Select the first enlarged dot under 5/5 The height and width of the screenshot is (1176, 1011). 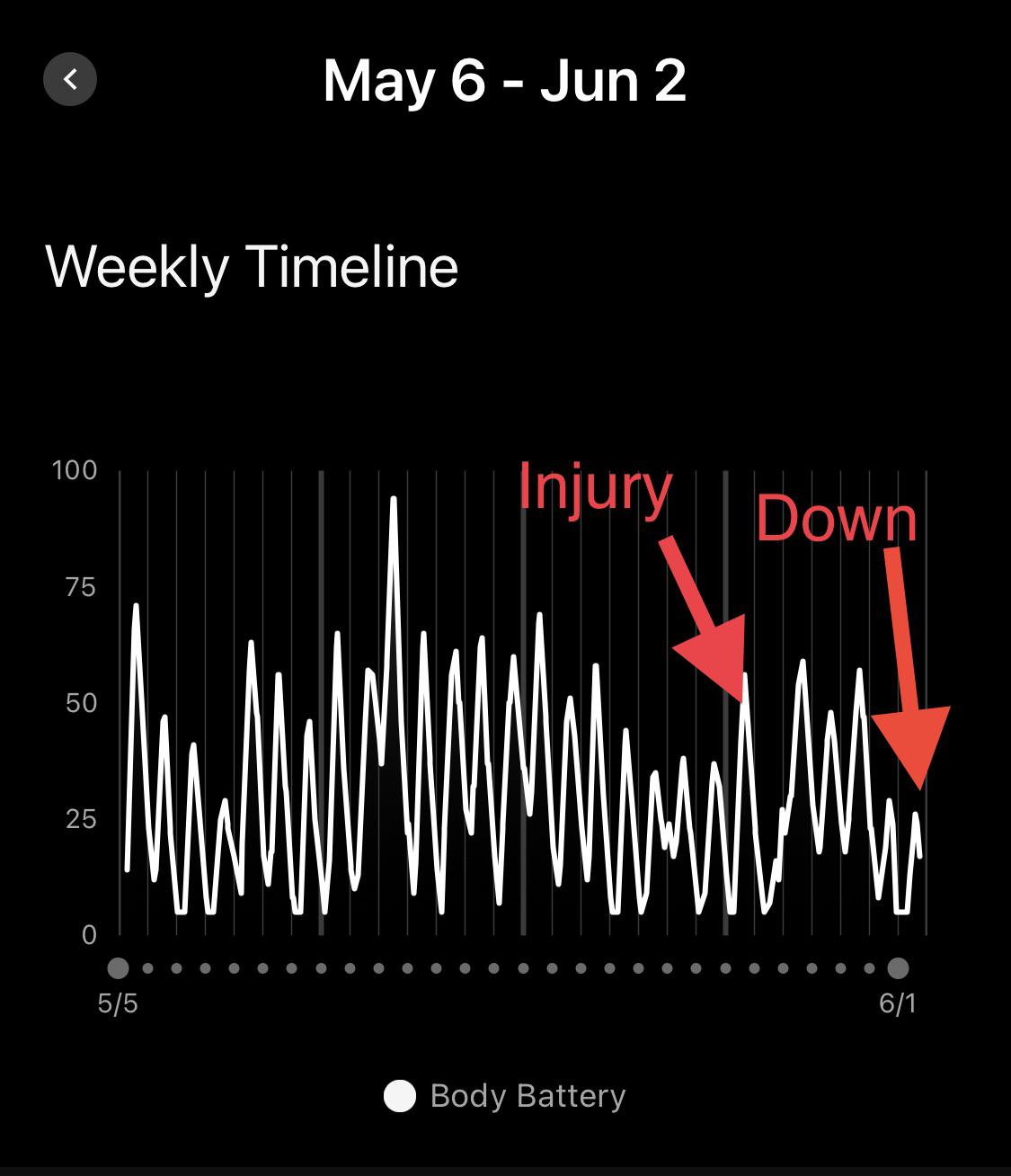[120, 968]
